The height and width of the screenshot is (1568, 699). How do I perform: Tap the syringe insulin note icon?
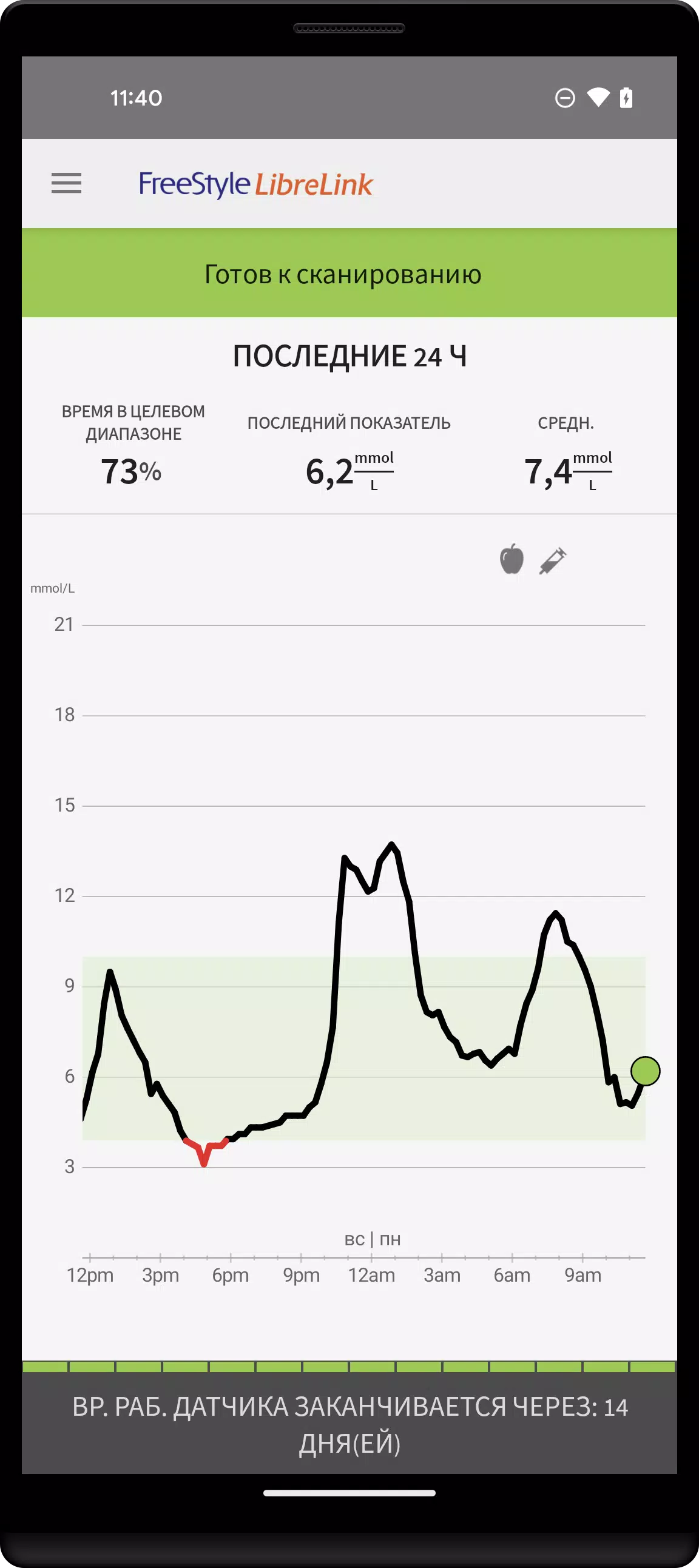click(552, 560)
